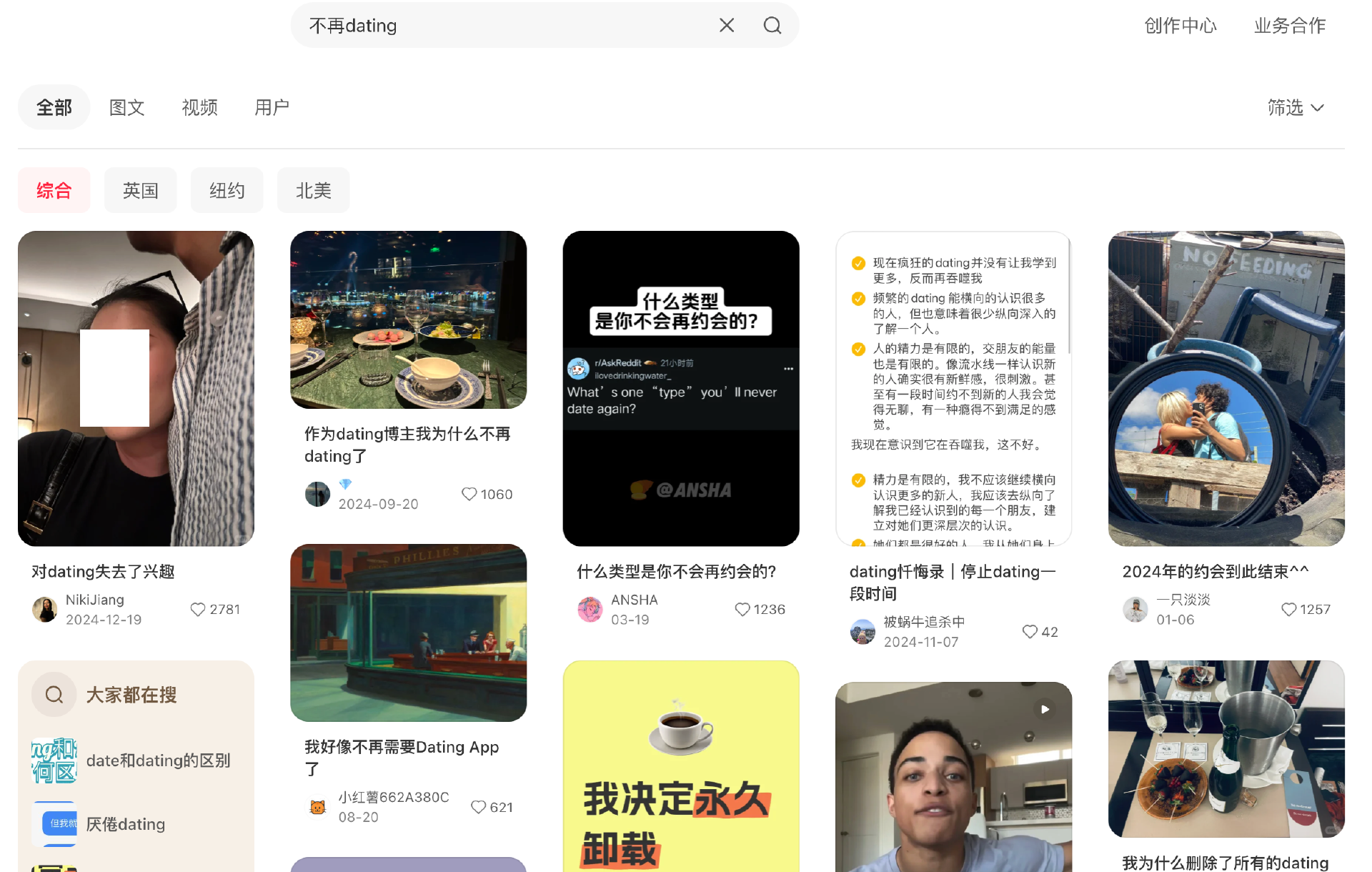Search suggested term 厌倦dating
This screenshot has width=1372, height=872.
(x=126, y=824)
